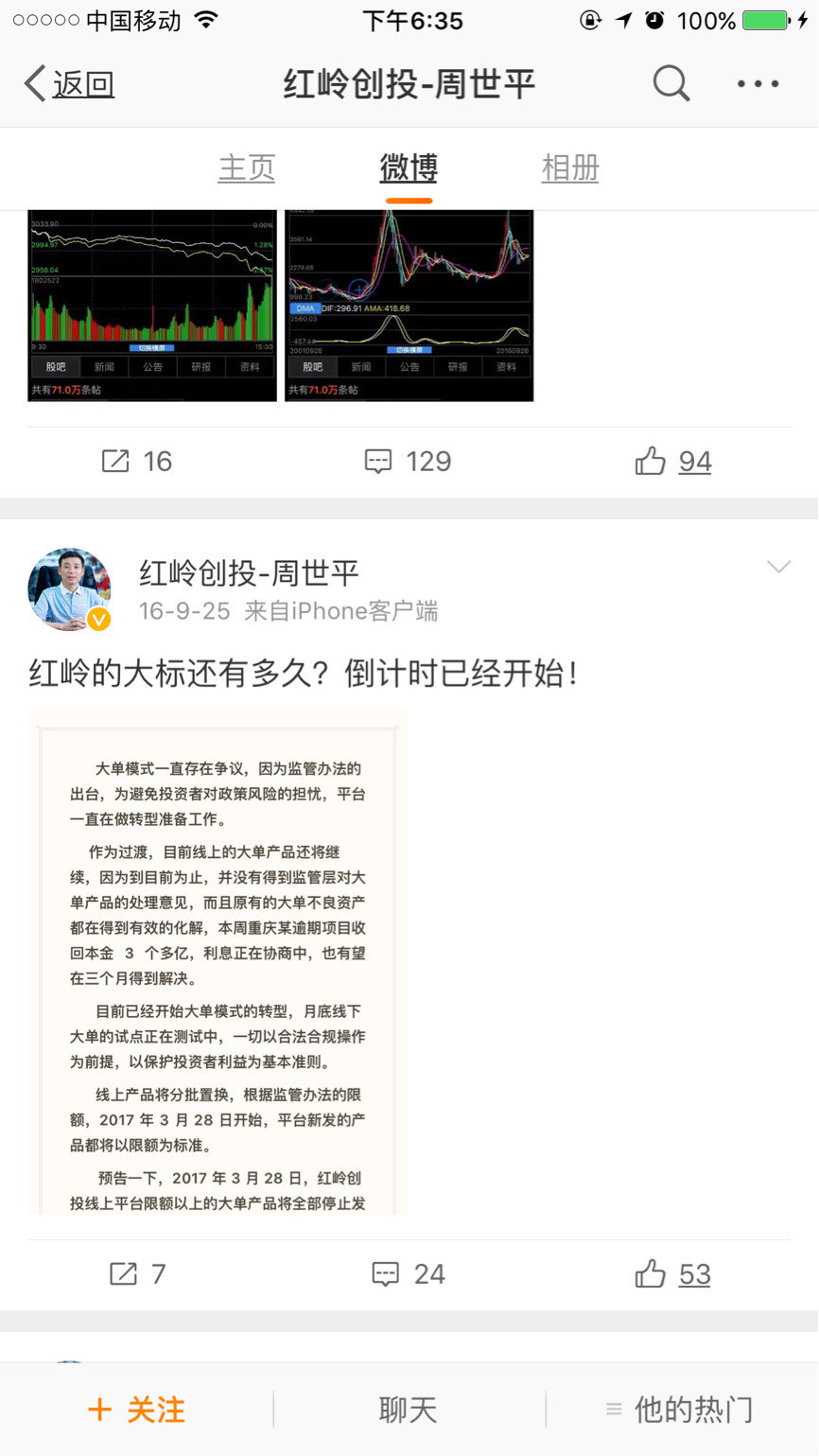
Task: Repost the post with 7 reposts
Action: point(137,1274)
